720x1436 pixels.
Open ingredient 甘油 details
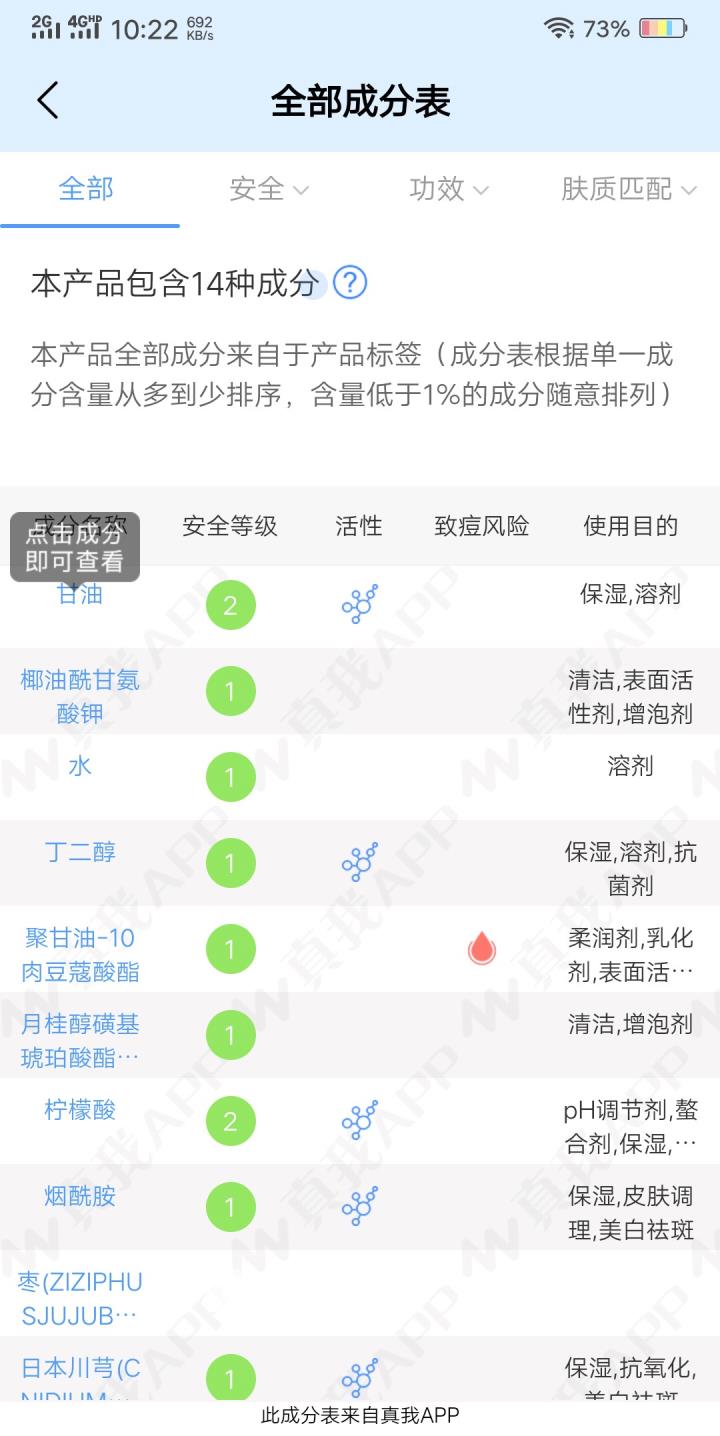80,595
